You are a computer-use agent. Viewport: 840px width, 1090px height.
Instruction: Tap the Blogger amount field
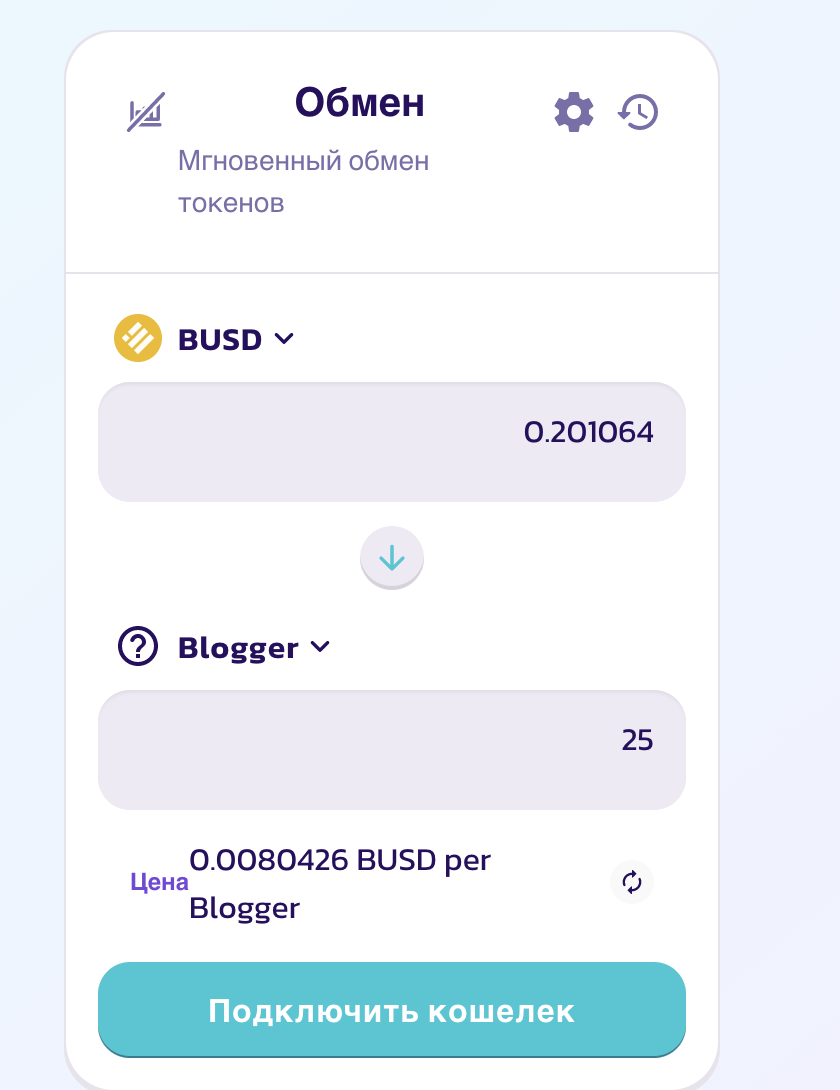click(391, 749)
